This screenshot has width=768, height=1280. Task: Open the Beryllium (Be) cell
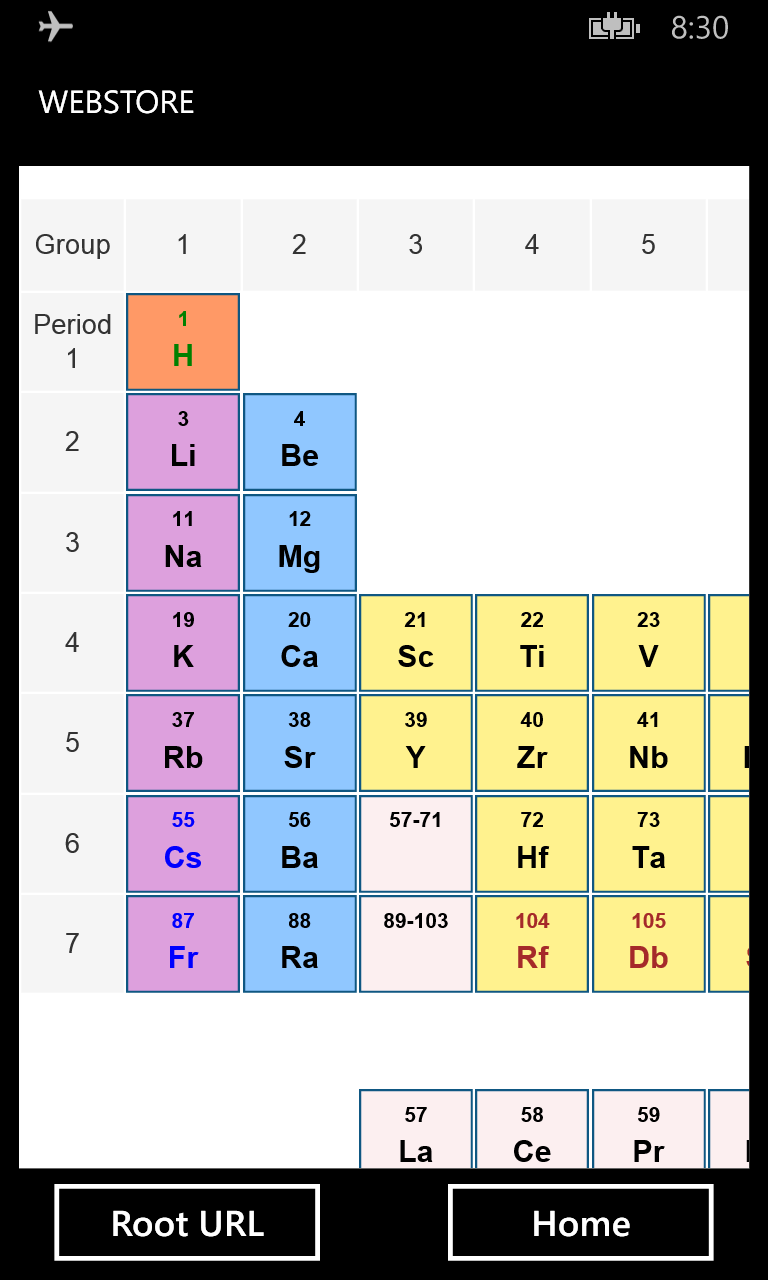pyautogui.click(x=299, y=442)
